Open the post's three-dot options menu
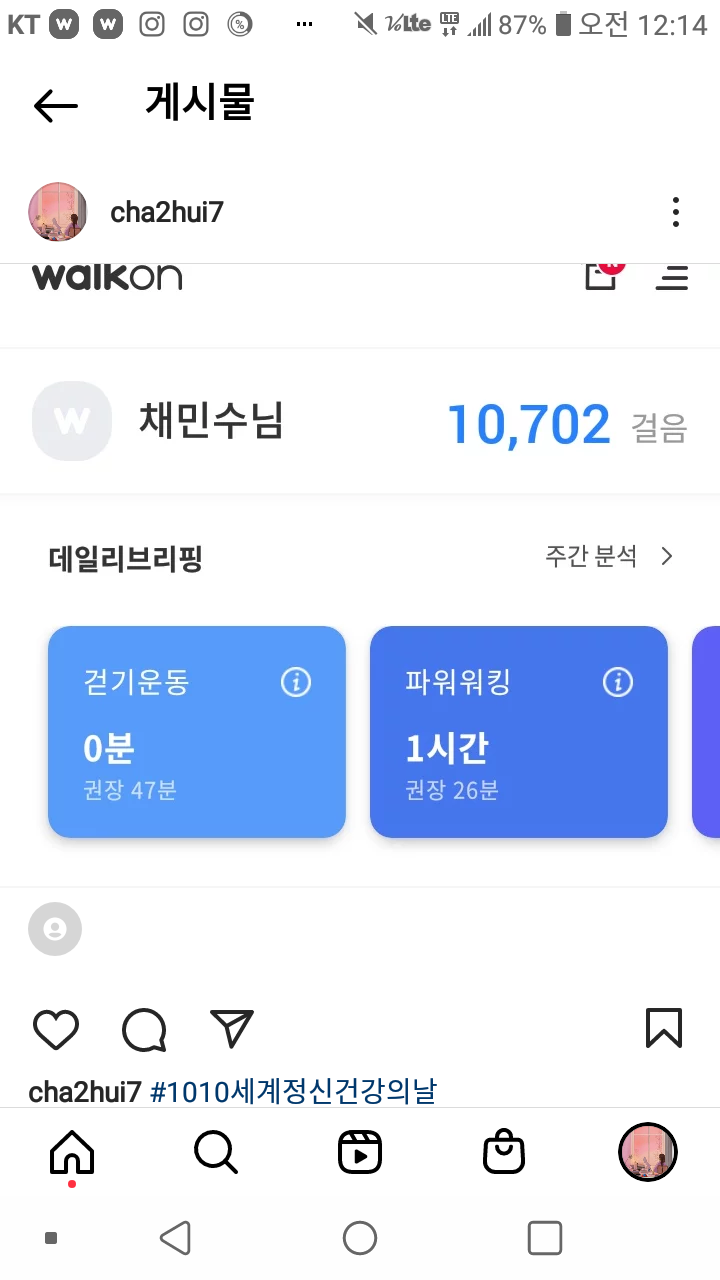This screenshot has width=720, height=1280. (676, 212)
